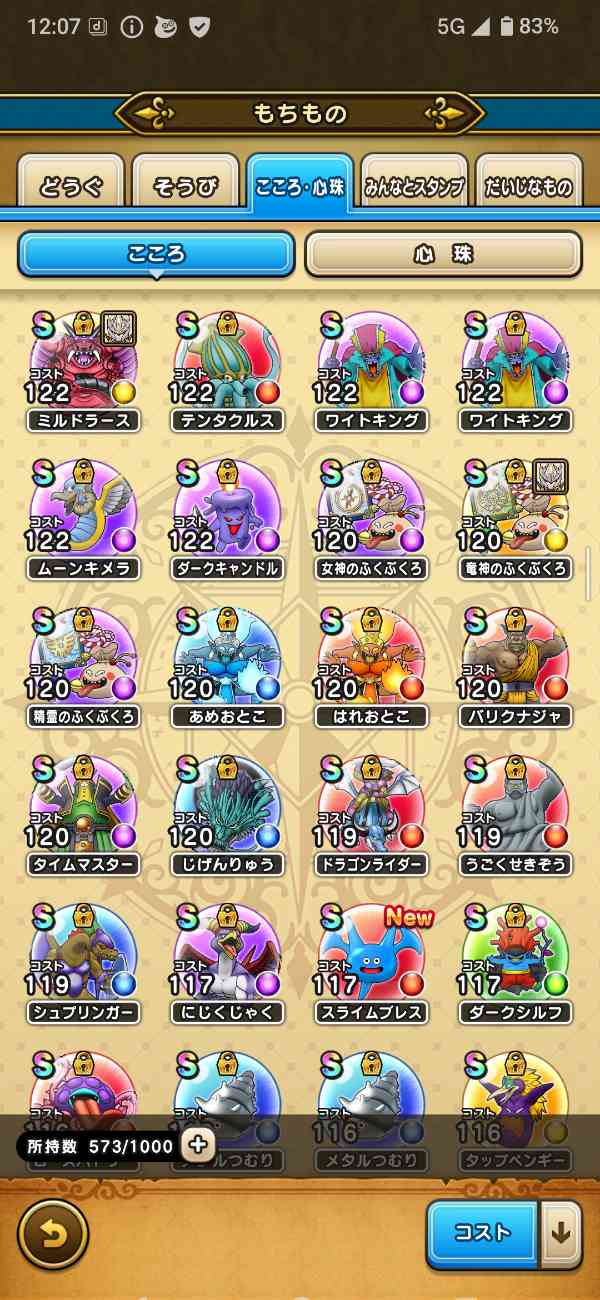Viewport: 600px width, 1300px height.
Task: Open the だいじなもの tab
Action: [x=528, y=185]
